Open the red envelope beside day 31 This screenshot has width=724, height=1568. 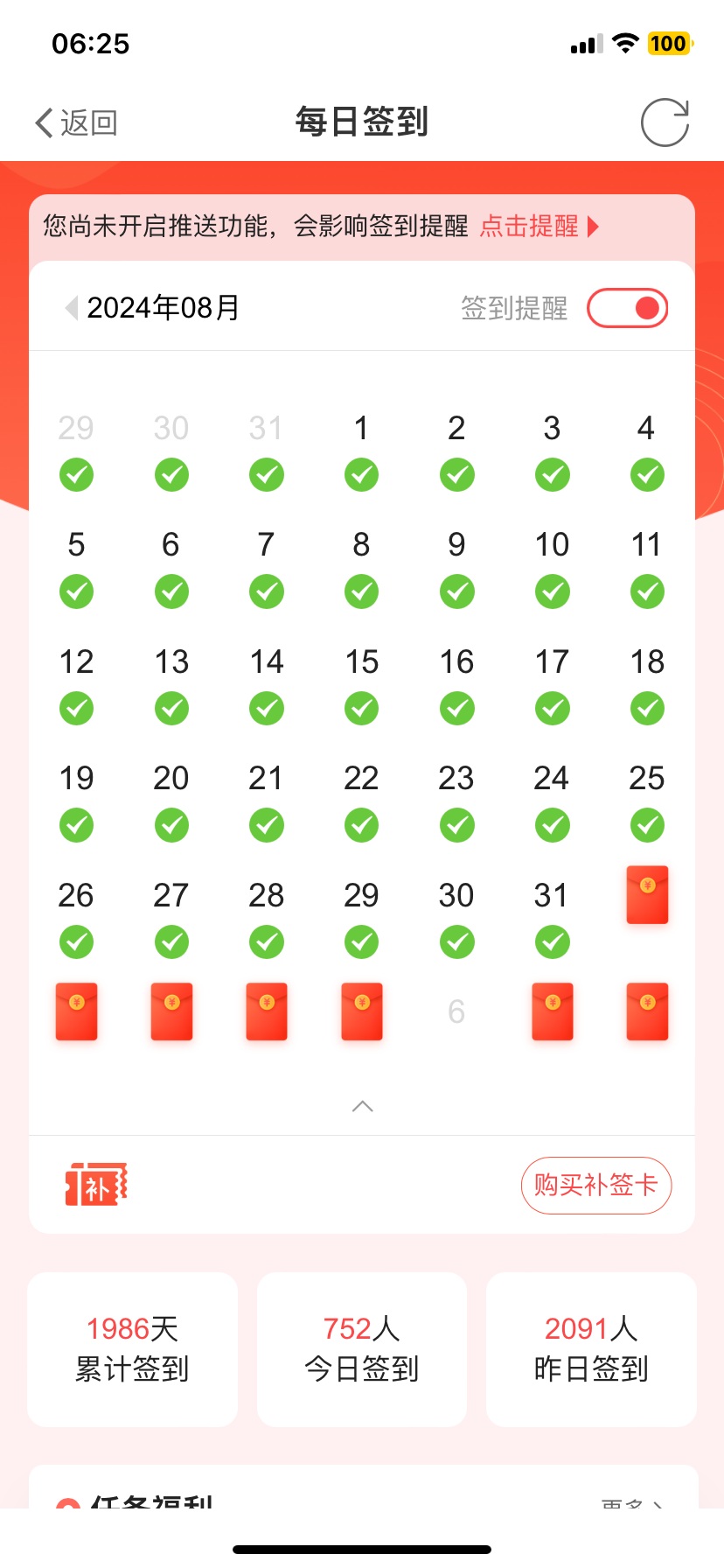[x=647, y=894]
